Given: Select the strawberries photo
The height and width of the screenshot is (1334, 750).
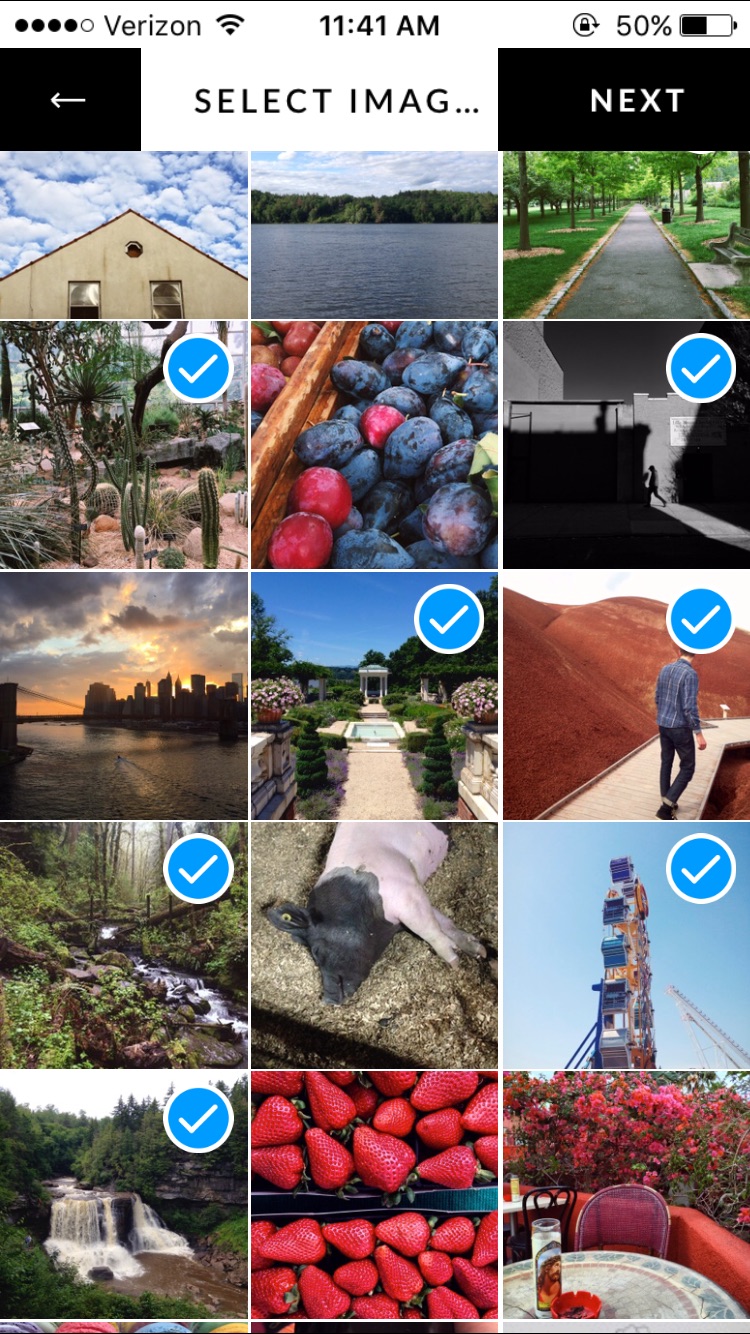Looking at the screenshot, I should pos(374,1195).
